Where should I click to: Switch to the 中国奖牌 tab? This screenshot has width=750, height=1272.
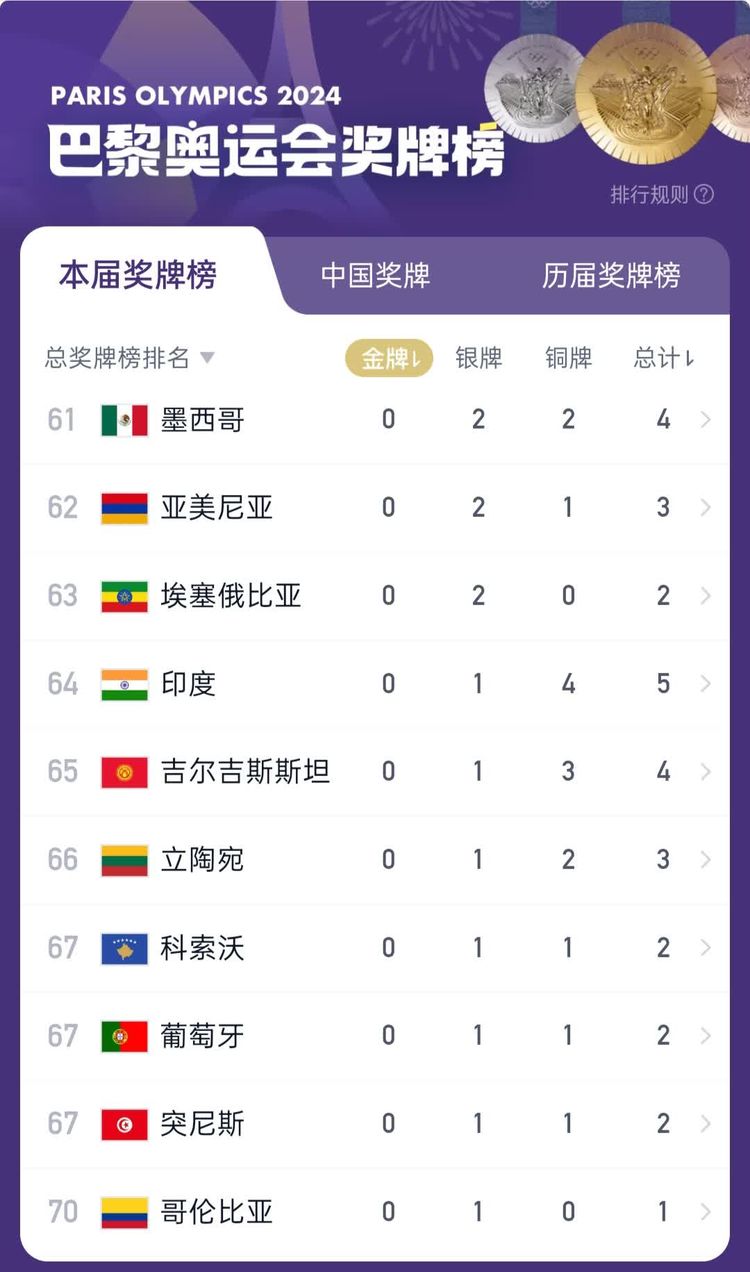[x=375, y=275]
